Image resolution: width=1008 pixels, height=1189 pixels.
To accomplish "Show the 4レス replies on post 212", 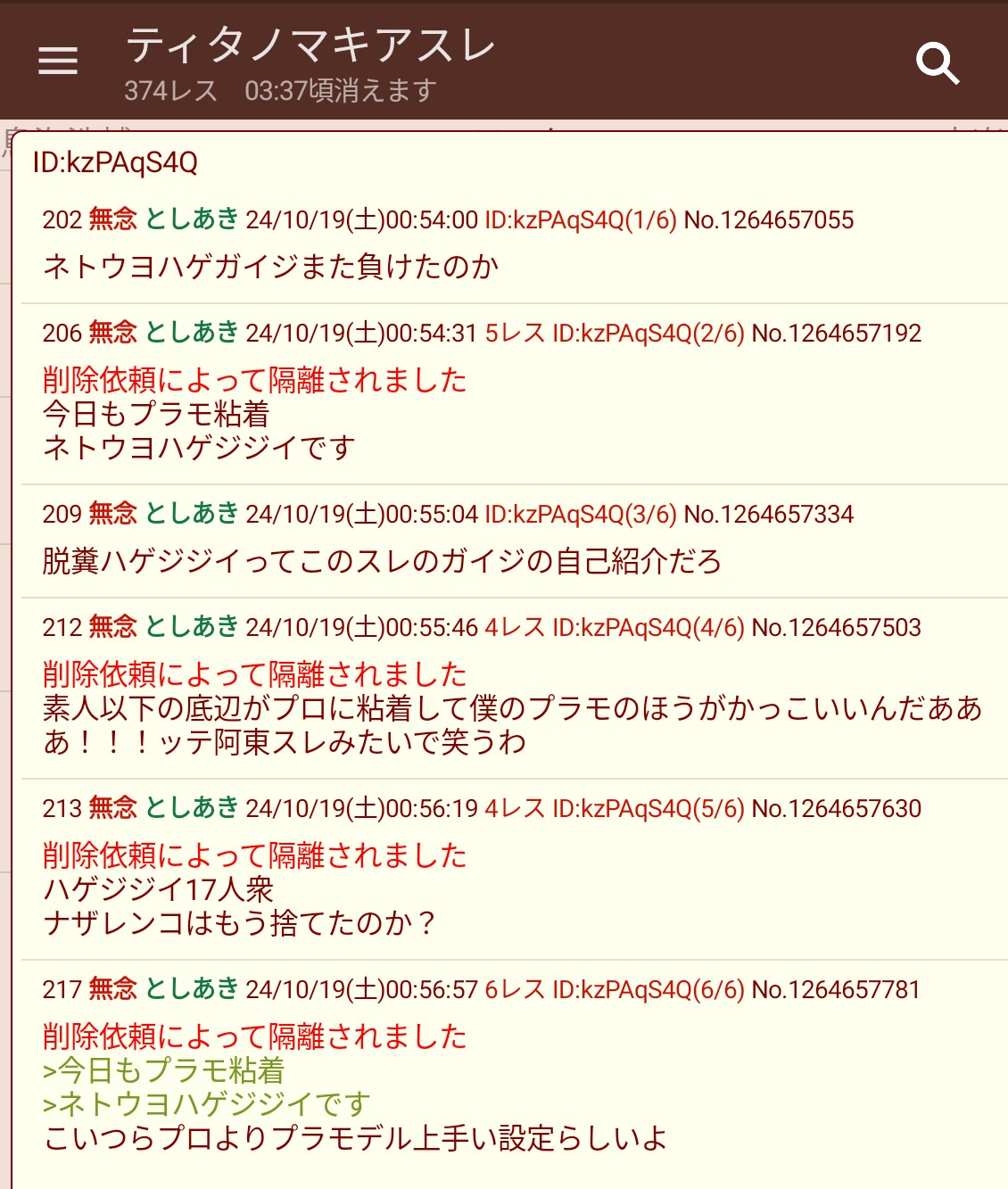I will click(515, 627).
